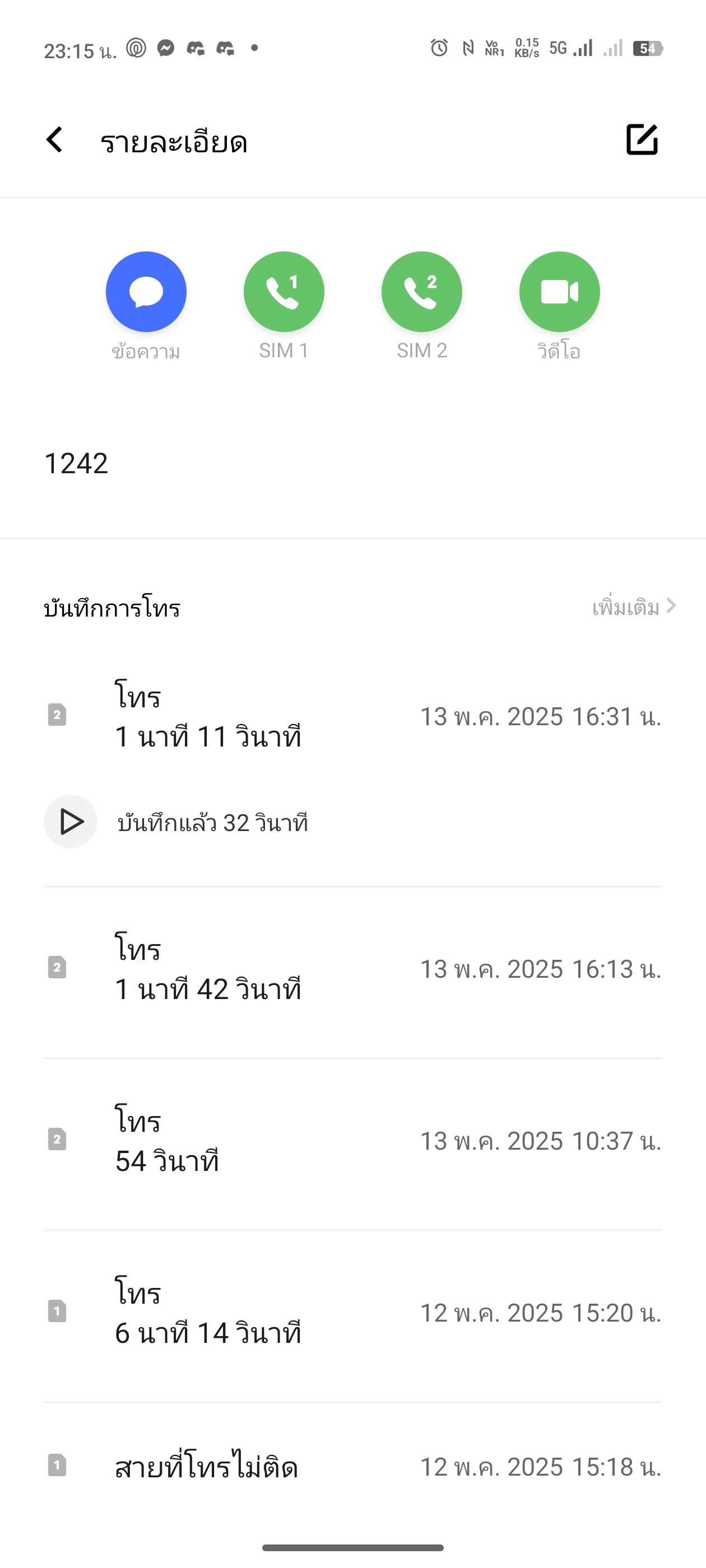Screen dimensions: 706x1568
Task: Open the call log from 16:31 น.
Action: pyautogui.click(x=352, y=717)
